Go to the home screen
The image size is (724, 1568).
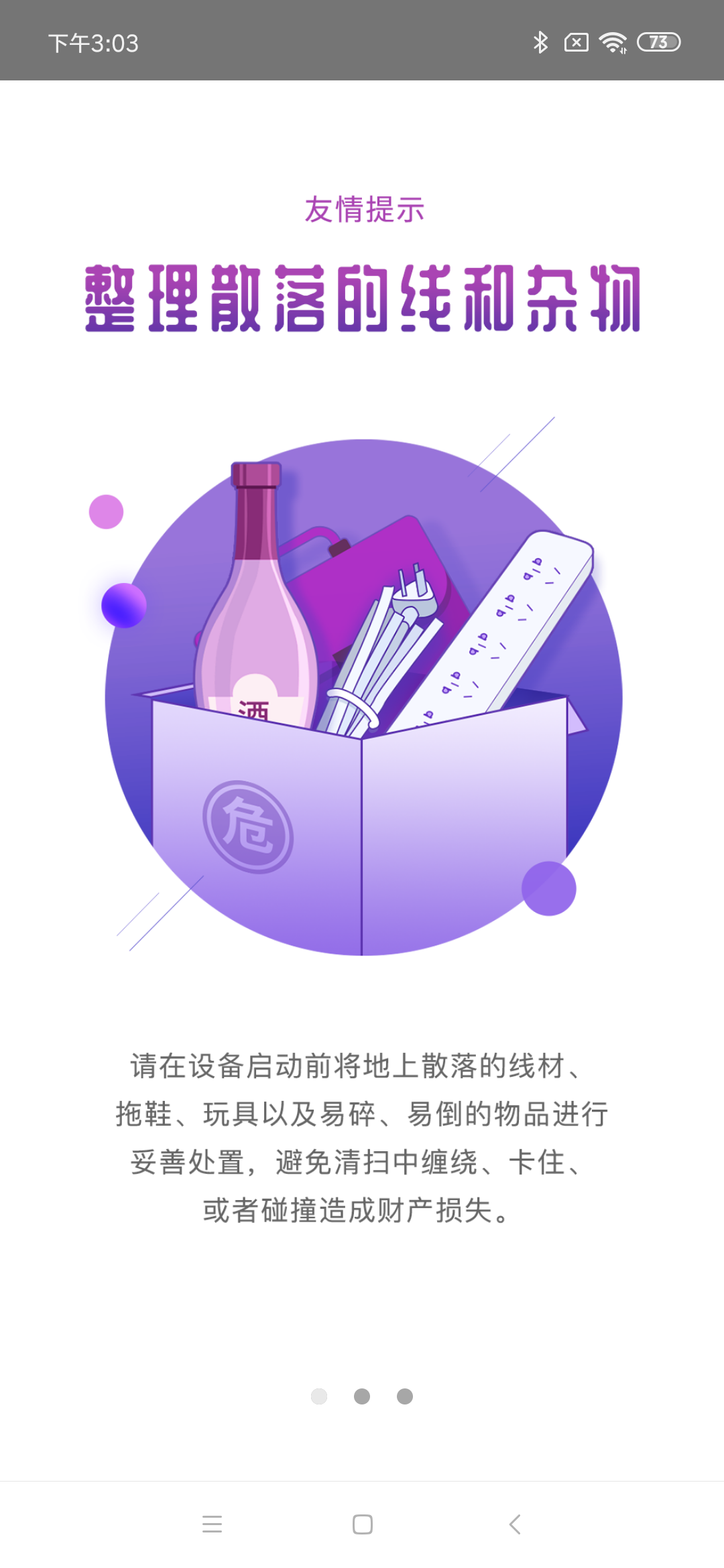point(362,1524)
